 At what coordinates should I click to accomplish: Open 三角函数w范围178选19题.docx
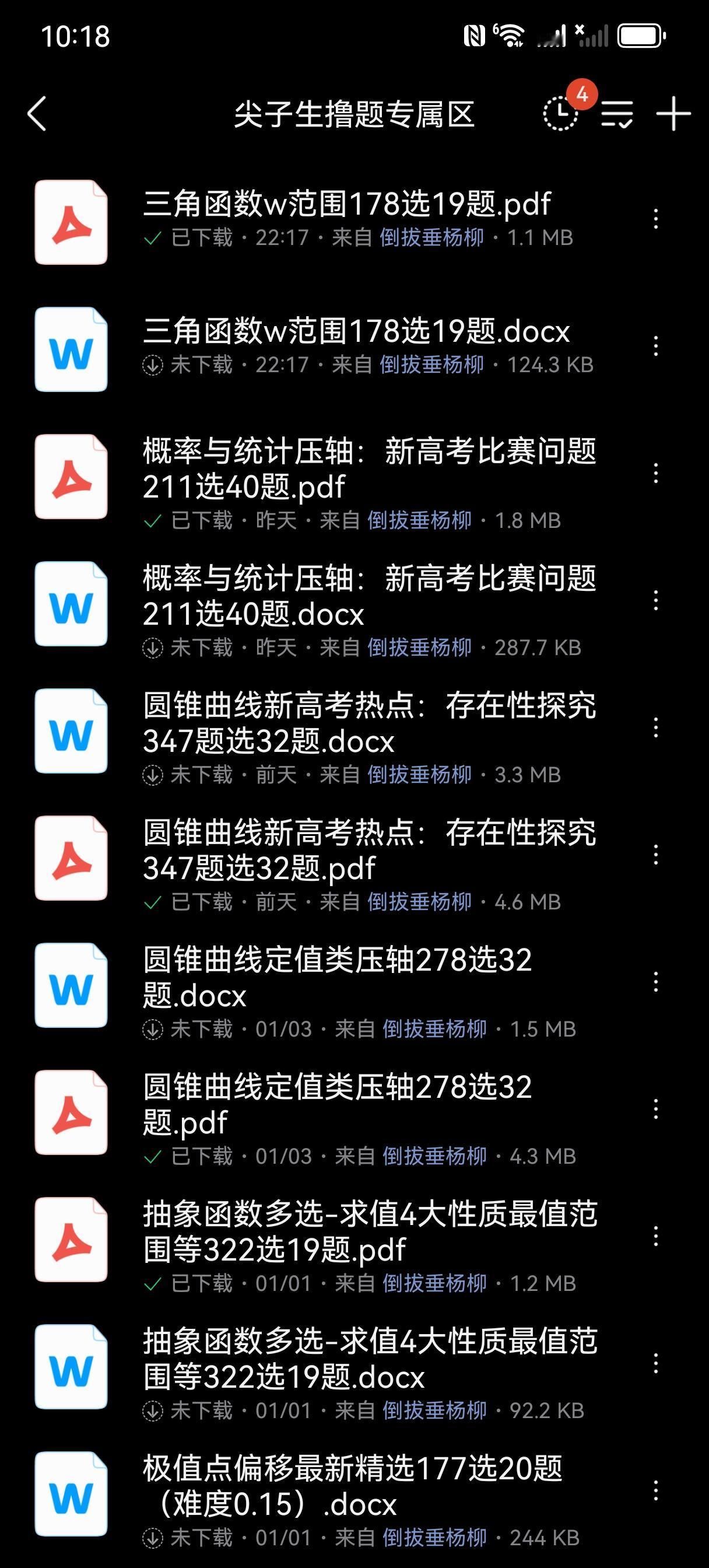click(356, 332)
